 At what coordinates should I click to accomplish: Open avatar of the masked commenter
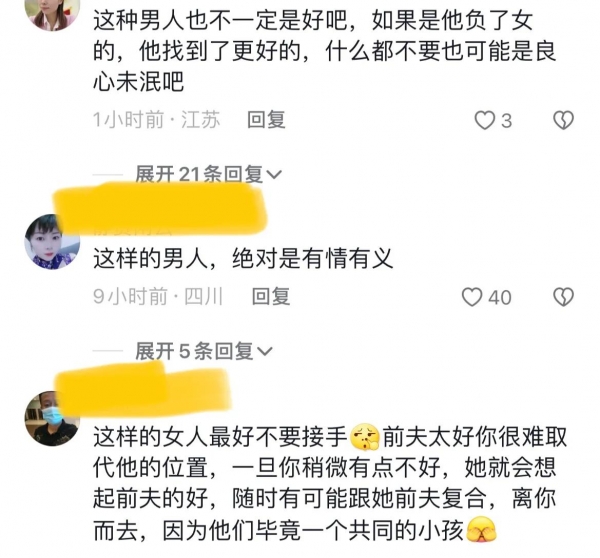click(52, 417)
